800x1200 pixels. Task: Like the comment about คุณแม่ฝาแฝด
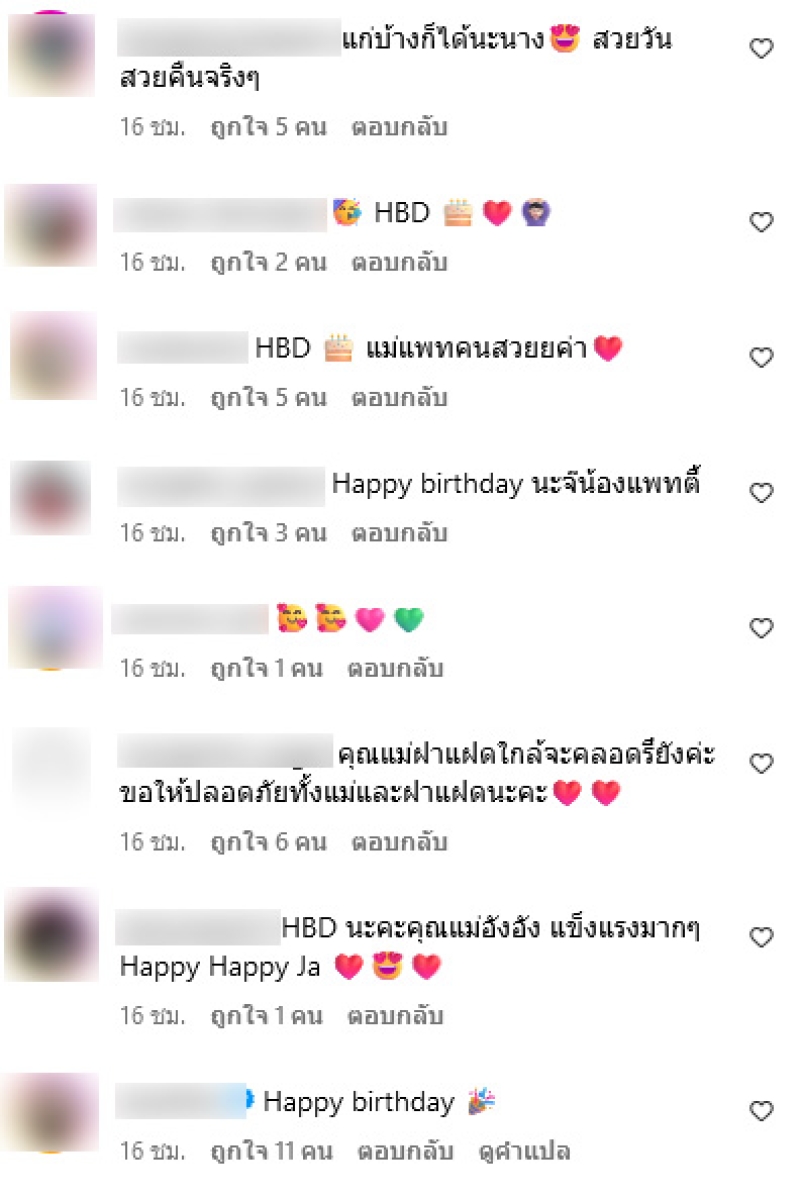(x=762, y=764)
